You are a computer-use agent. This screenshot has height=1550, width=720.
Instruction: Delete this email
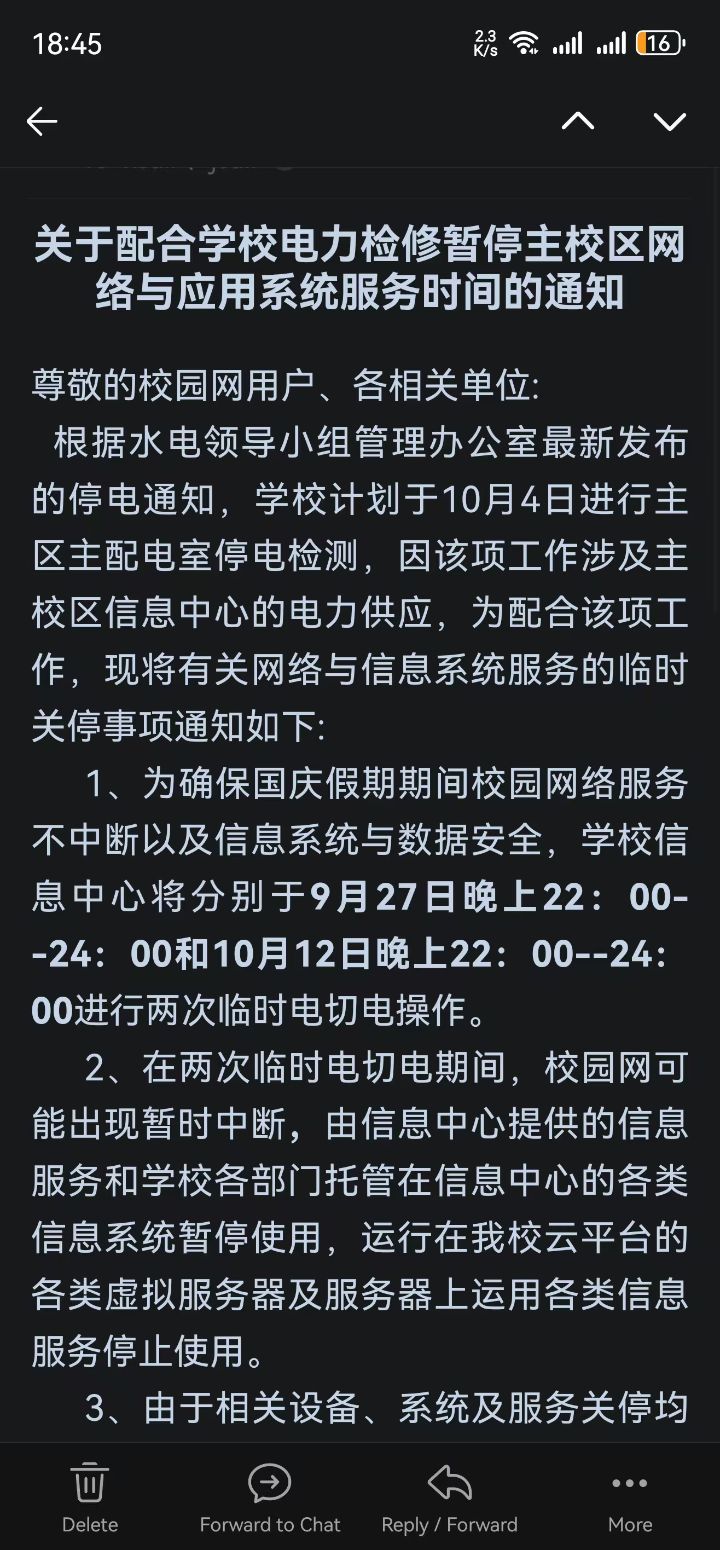pos(90,1497)
